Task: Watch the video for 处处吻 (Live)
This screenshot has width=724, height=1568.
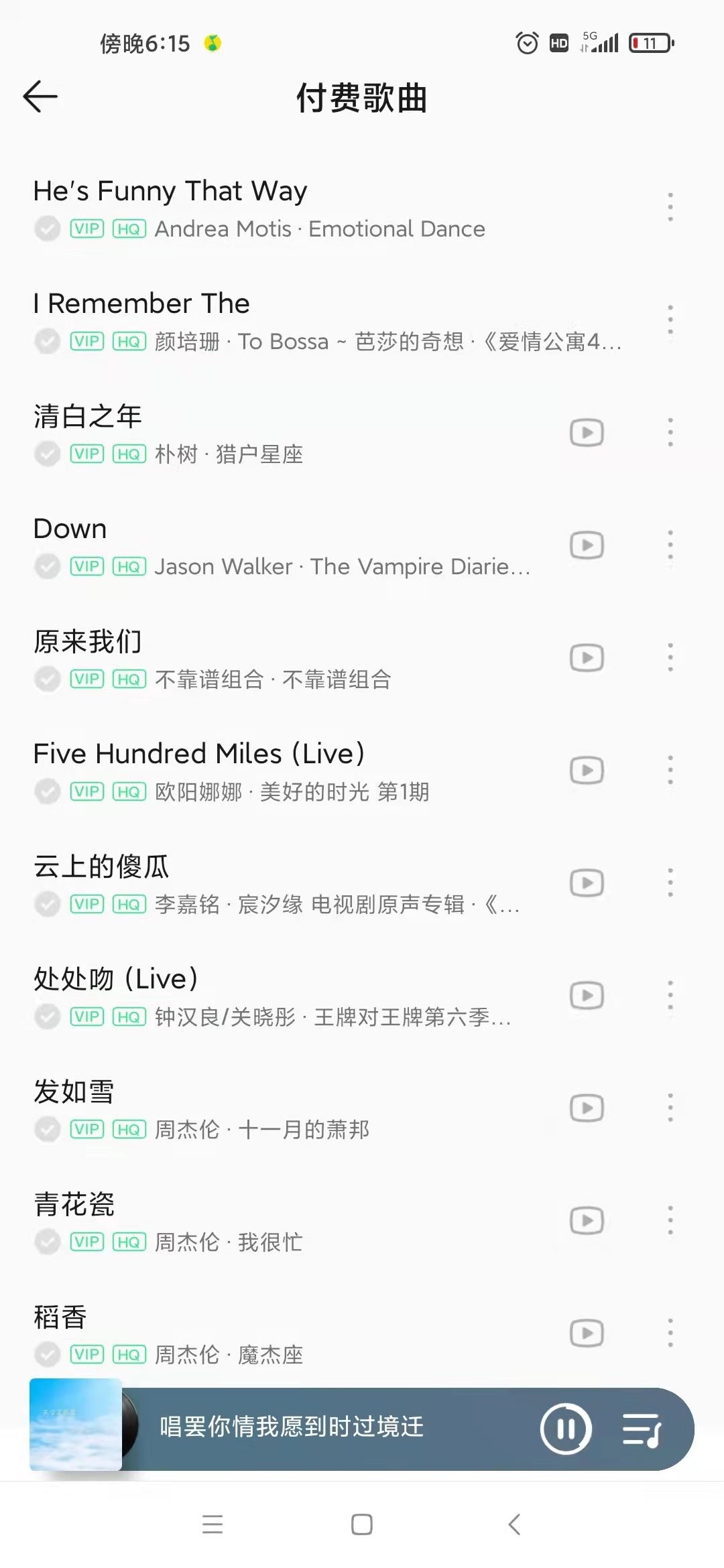Action: click(x=587, y=996)
